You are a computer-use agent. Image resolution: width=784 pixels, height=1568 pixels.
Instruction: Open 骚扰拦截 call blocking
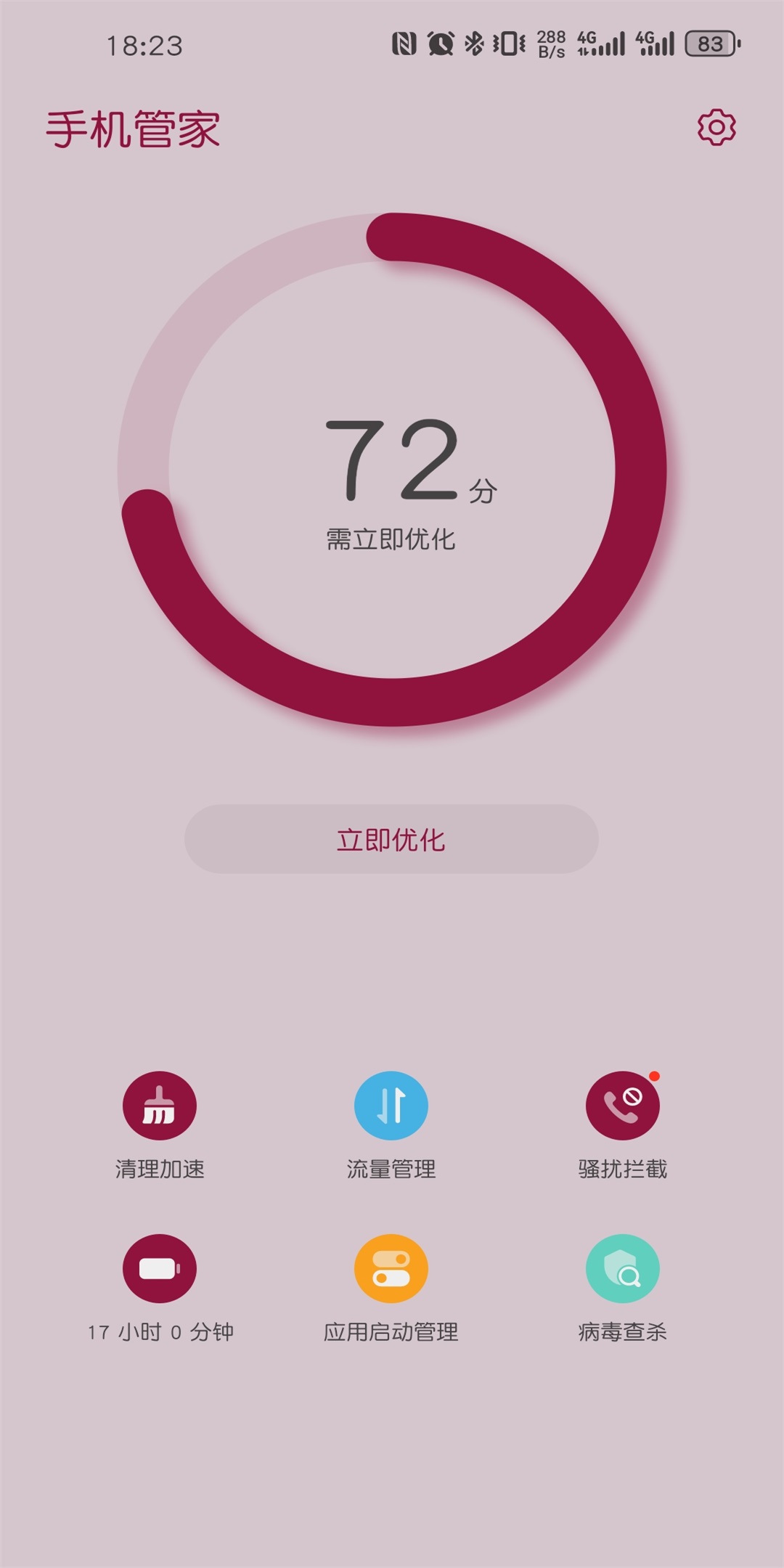pyautogui.click(x=622, y=1106)
